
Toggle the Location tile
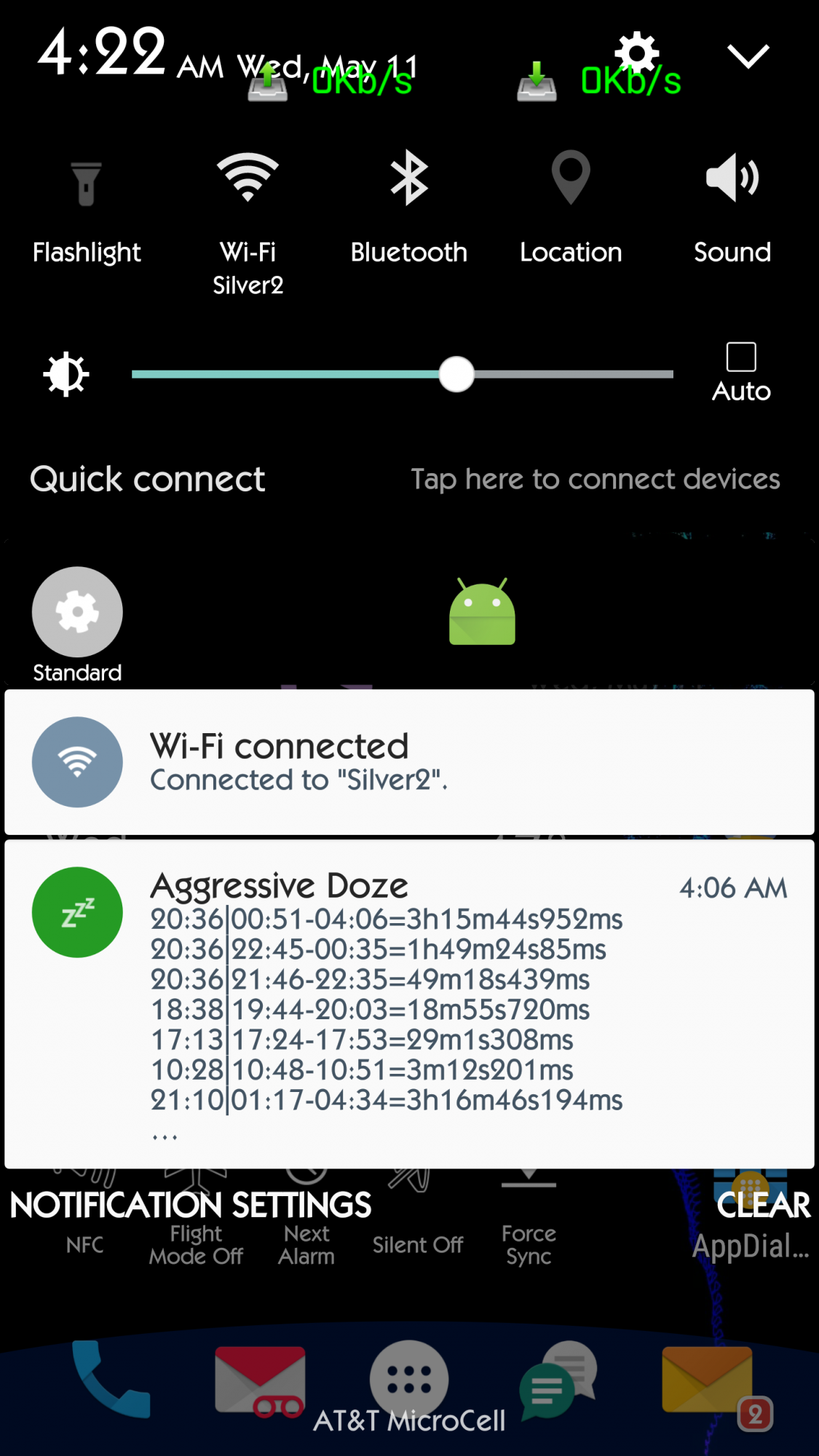tap(571, 209)
